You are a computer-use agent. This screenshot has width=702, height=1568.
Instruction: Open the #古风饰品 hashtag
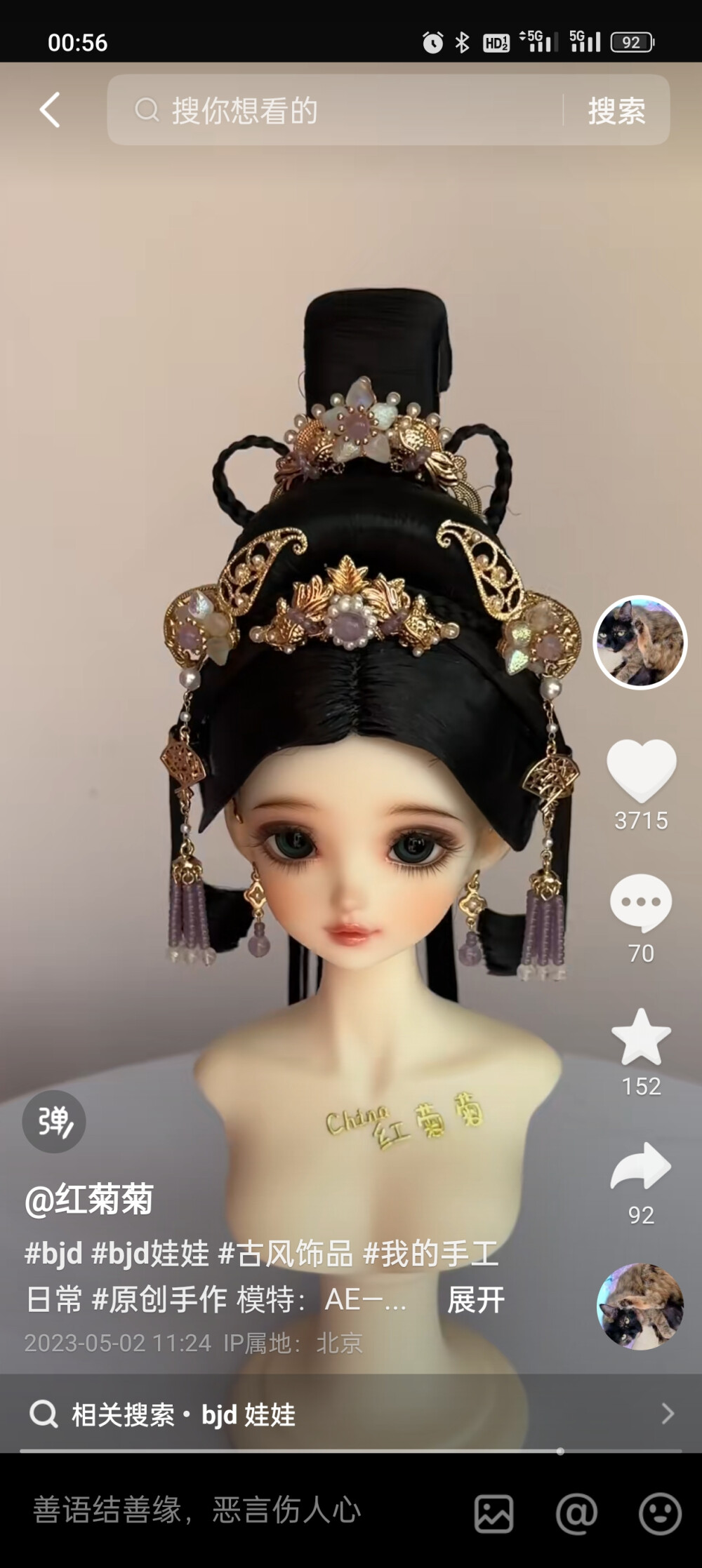click(x=285, y=1253)
